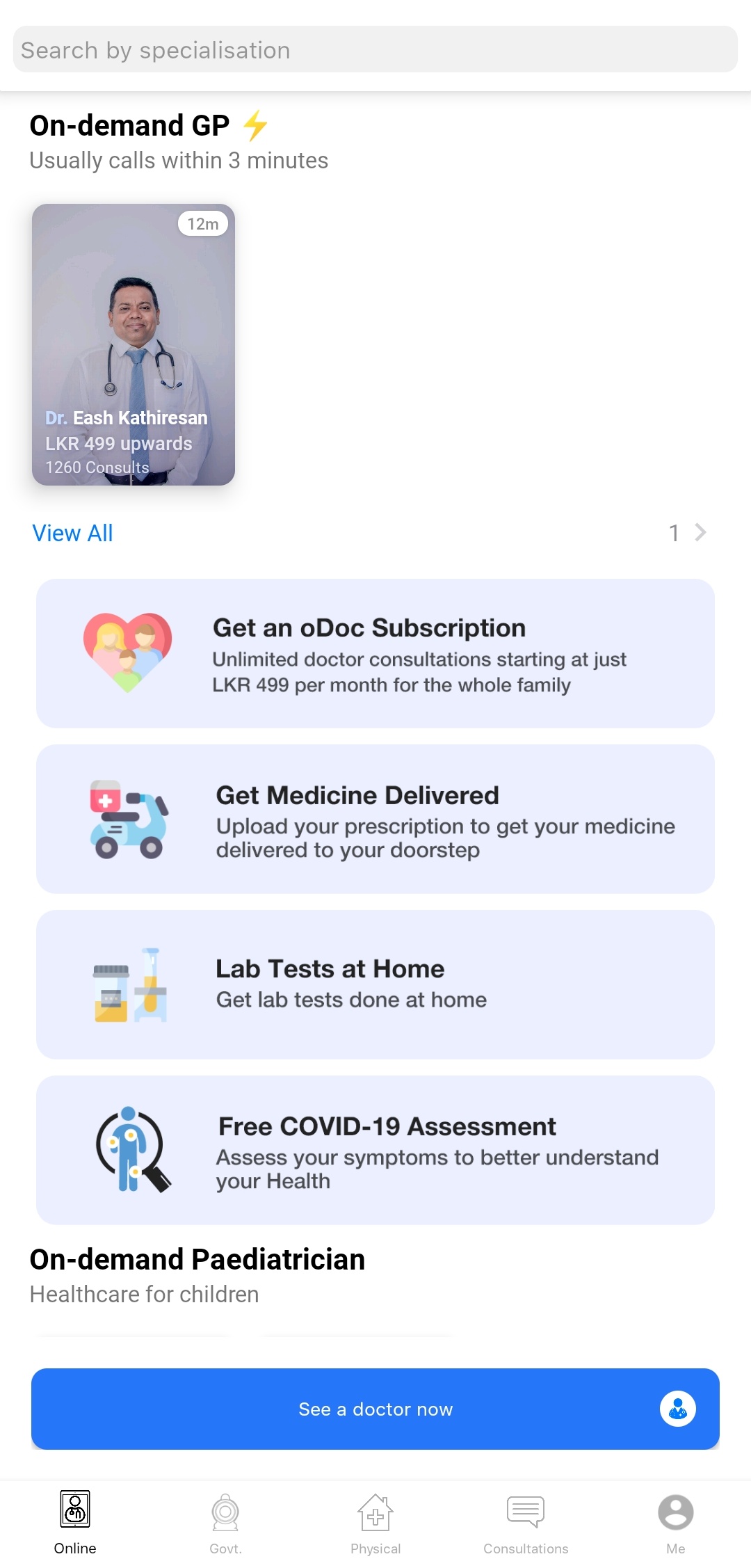Image resolution: width=751 pixels, height=1568 pixels.
Task: Tap View All for on-demand GPs
Action: [x=72, y=533]
